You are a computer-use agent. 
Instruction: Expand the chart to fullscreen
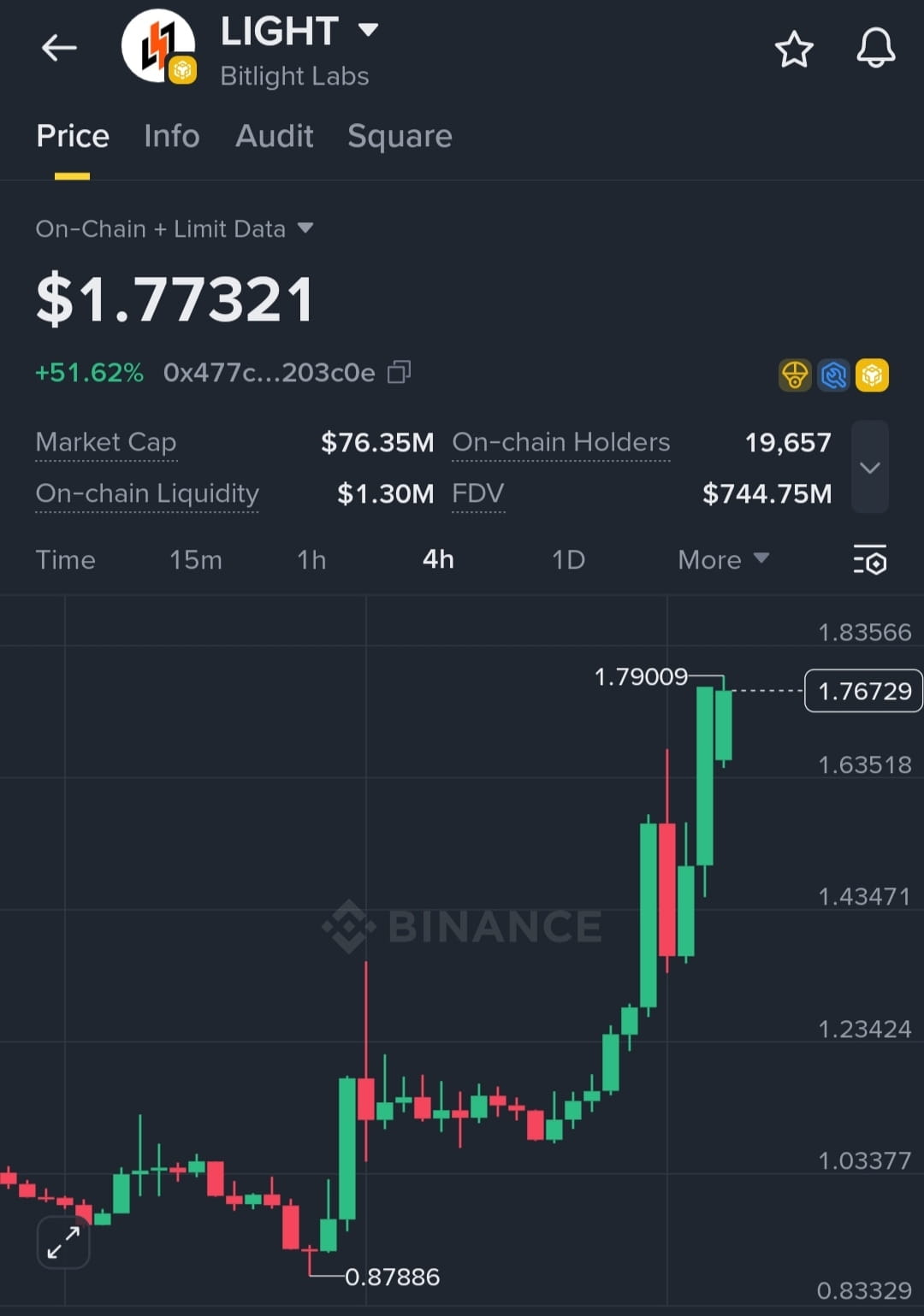[63, 1242]
